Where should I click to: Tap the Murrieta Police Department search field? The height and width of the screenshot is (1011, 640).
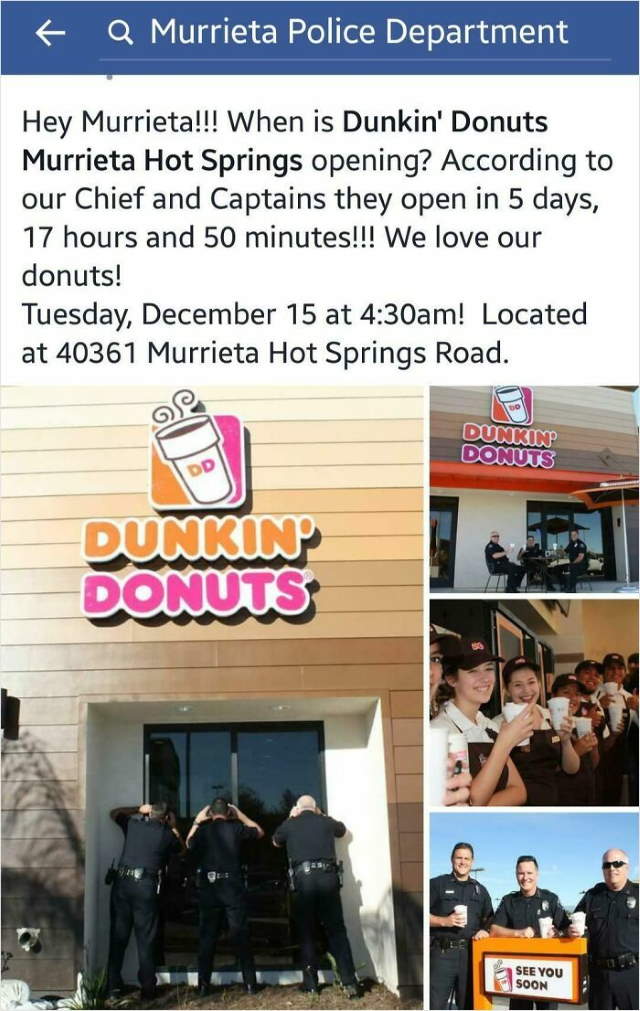coord(358,33)
